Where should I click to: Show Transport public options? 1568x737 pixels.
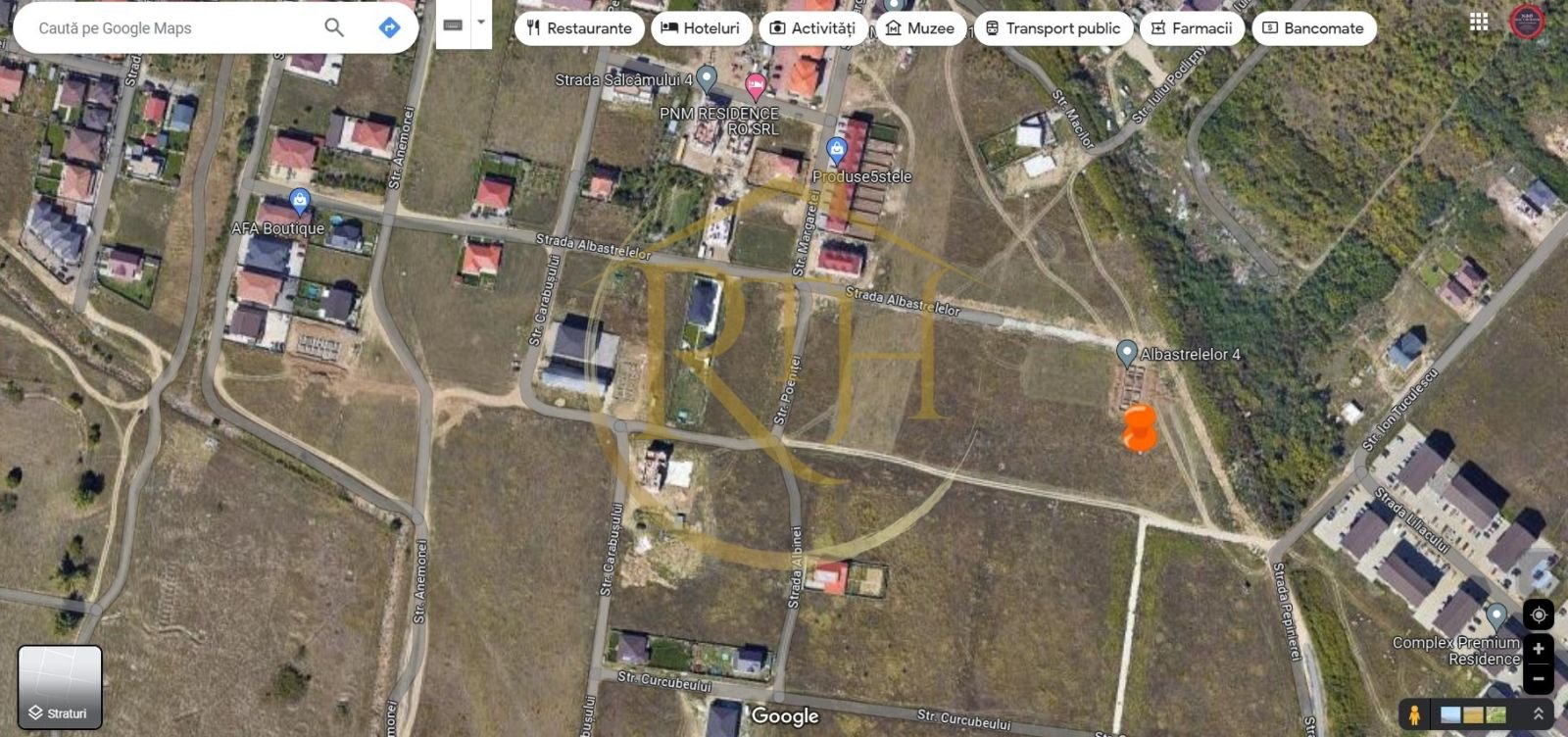coord(1053,28)
